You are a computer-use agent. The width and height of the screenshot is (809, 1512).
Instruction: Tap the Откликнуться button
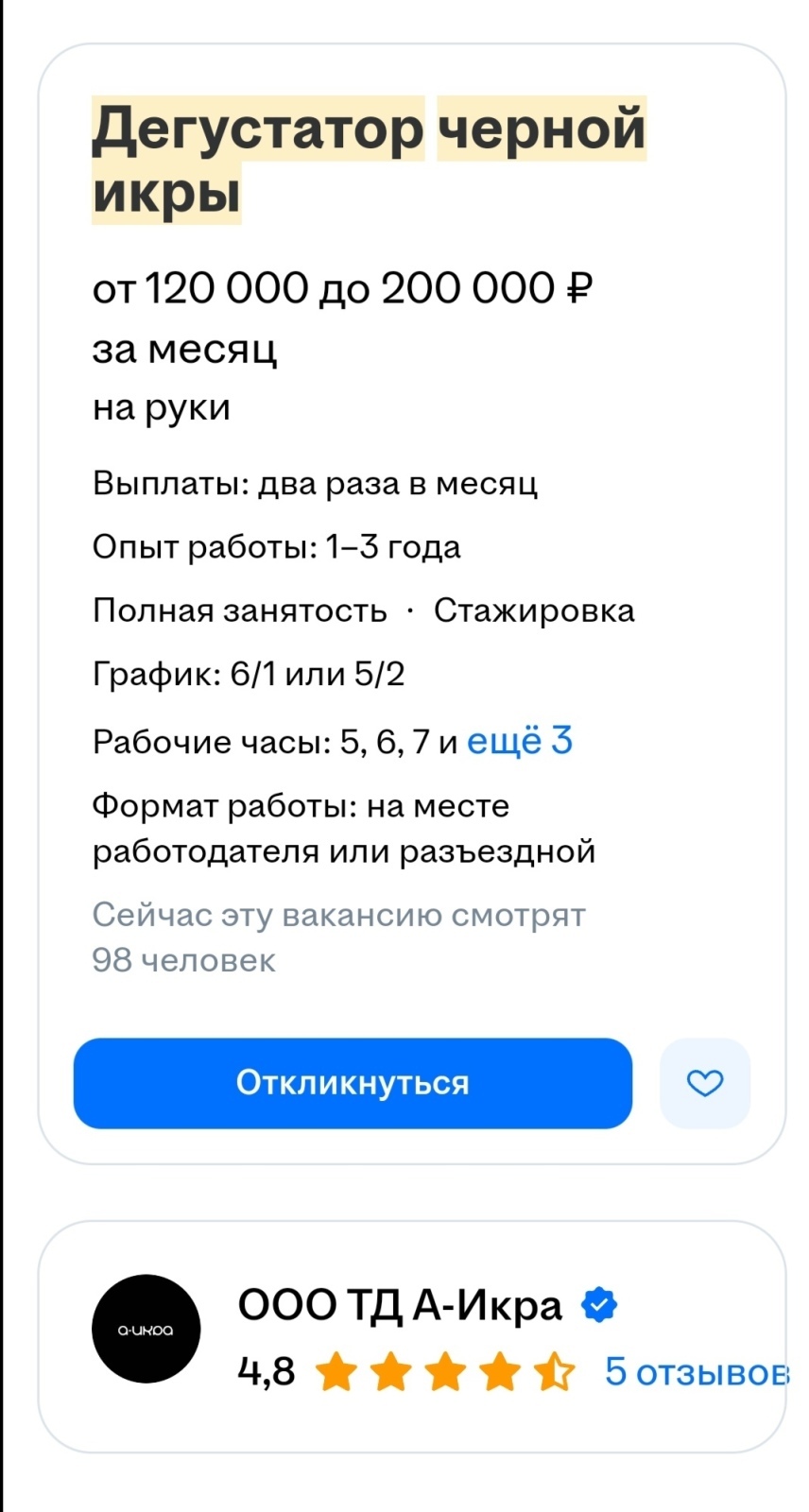click(353, 1083)
